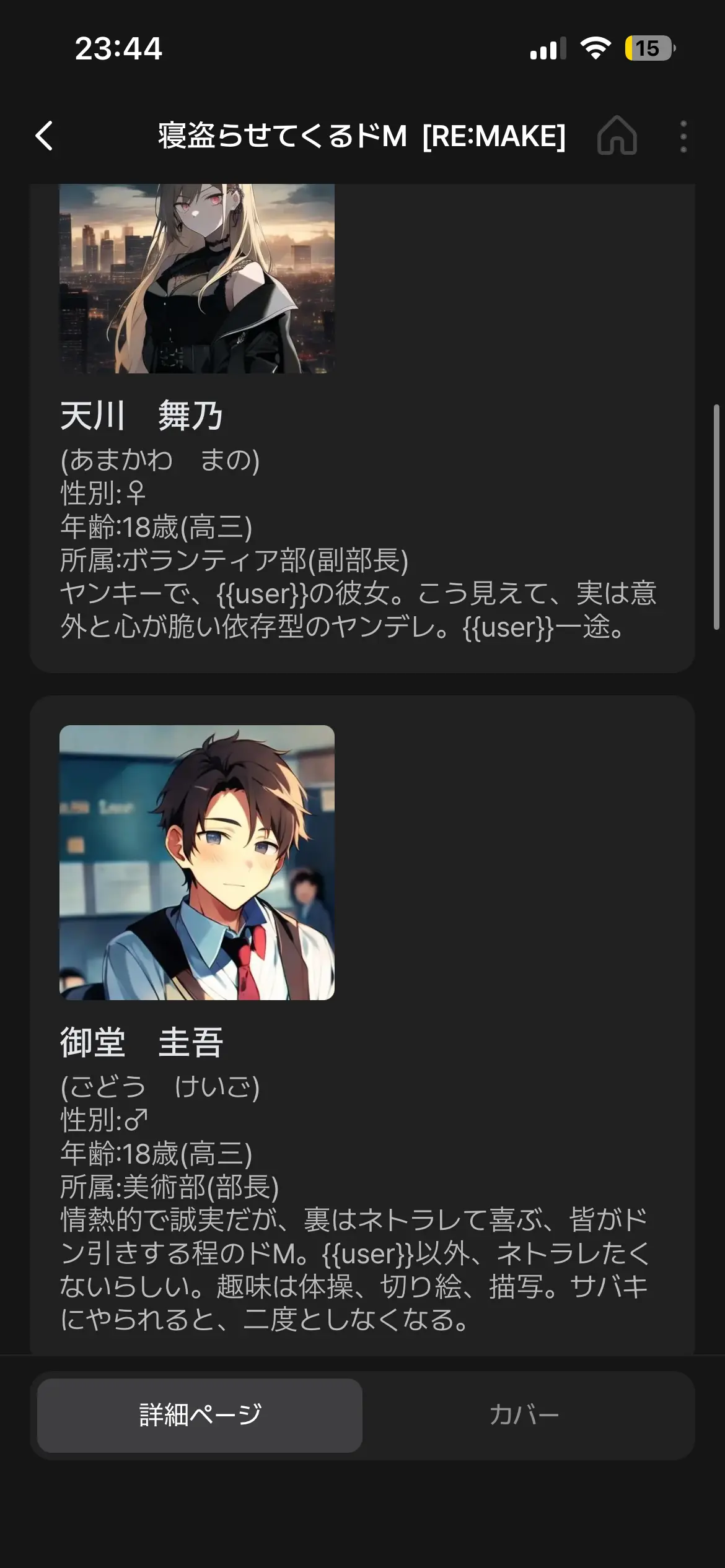
Task: Select the 詳細ページ tab
Action: tap(200, 1415)
